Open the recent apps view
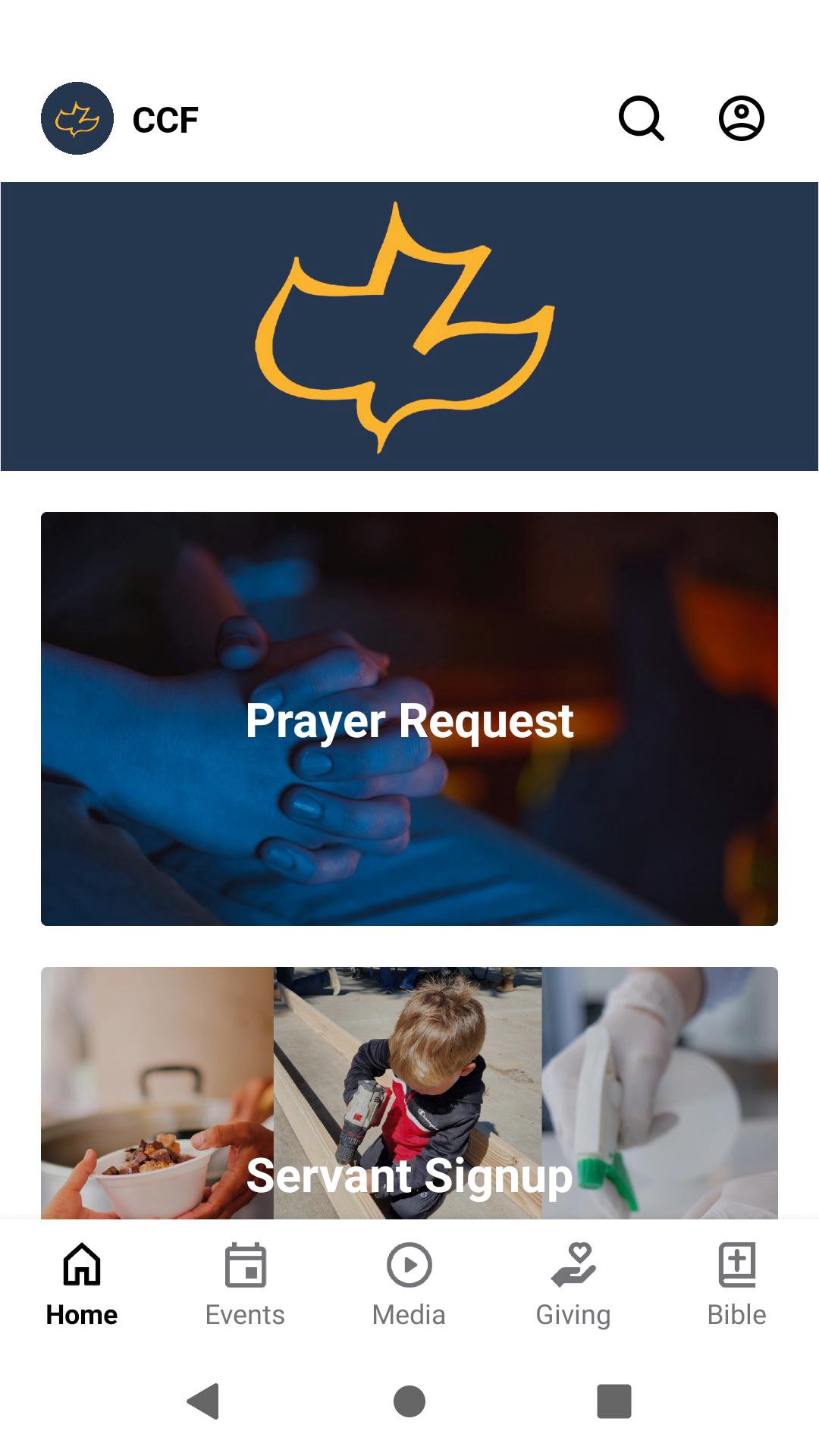The image size is (819, 1456). [614, 1401]
